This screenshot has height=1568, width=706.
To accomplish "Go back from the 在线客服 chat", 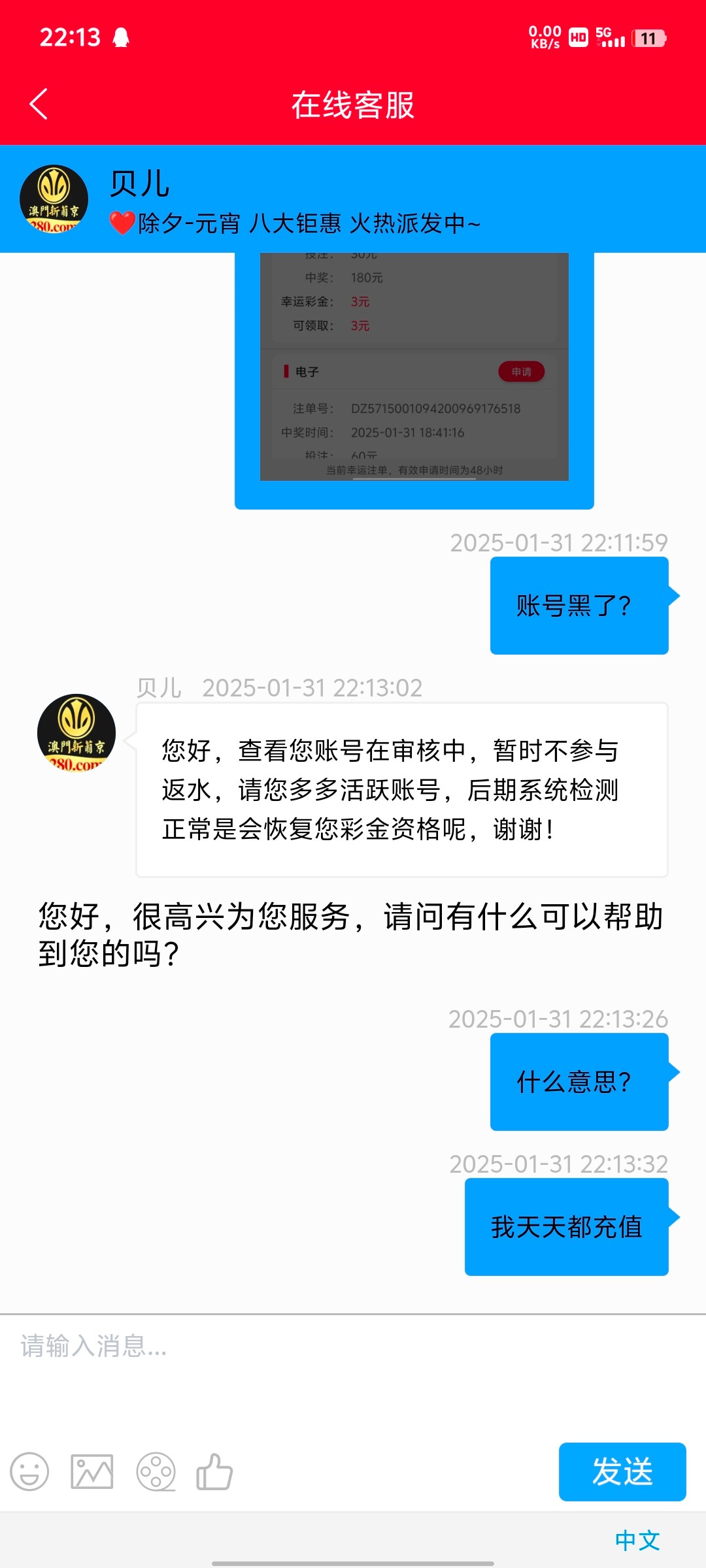I will (x=39, y=105).
